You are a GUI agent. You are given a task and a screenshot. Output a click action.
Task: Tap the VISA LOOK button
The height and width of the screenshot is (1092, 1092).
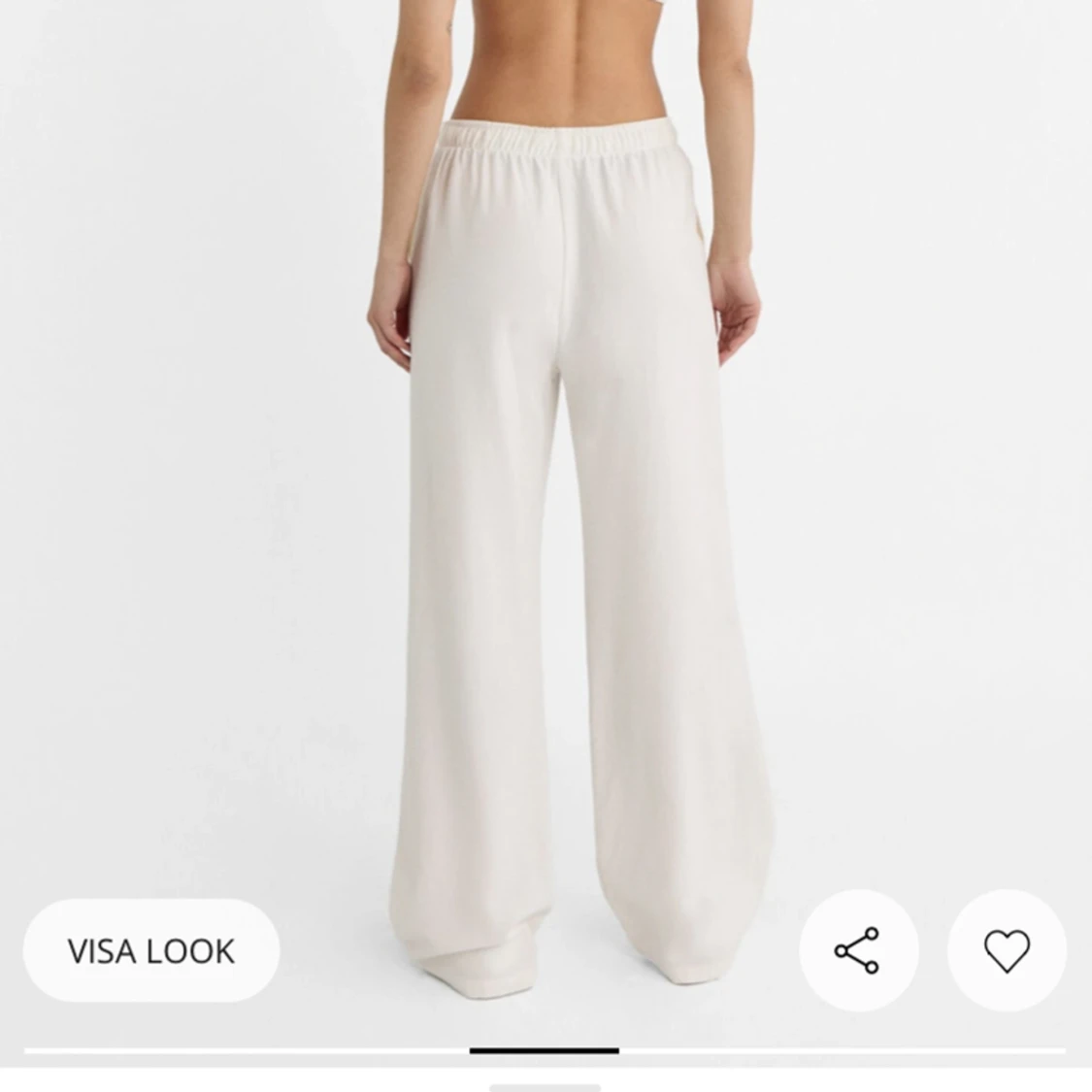click(151, 950)
